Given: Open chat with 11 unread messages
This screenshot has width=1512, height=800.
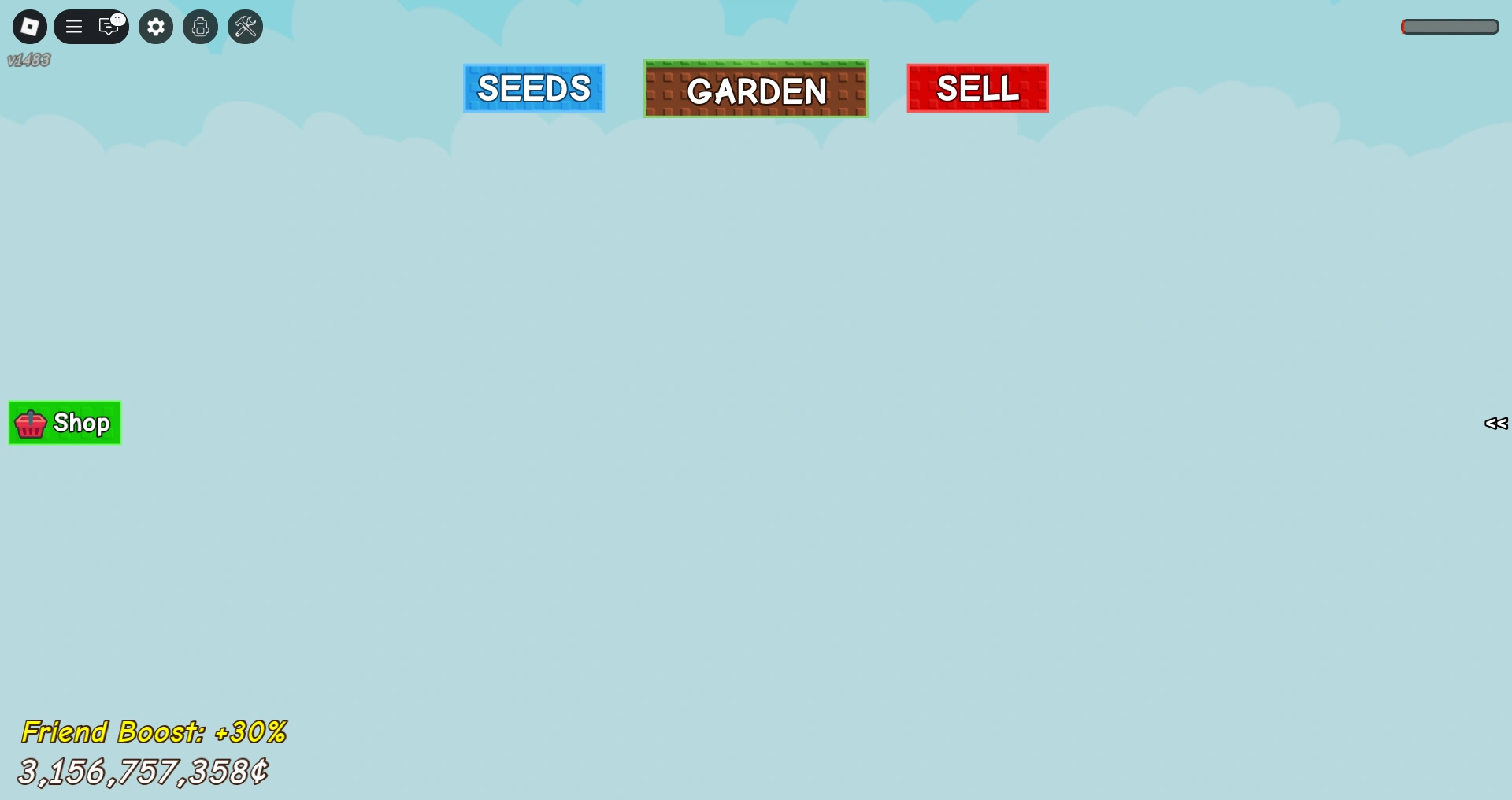Looking at the screenshot, I should pos(109,28).
